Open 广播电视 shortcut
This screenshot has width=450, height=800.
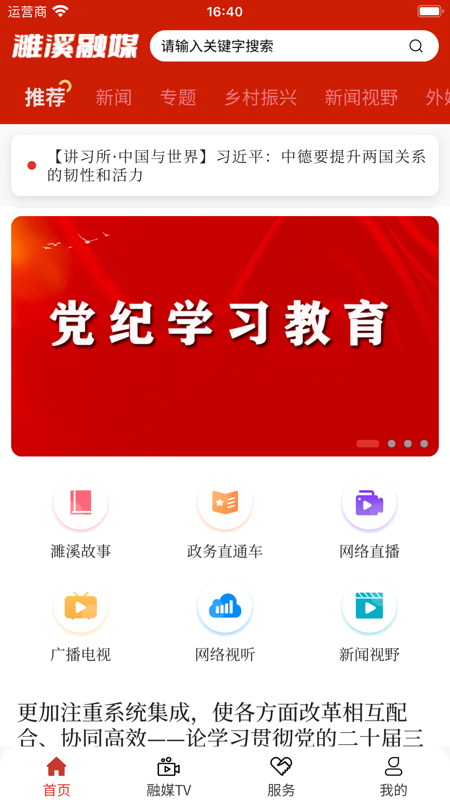[81, 621]
